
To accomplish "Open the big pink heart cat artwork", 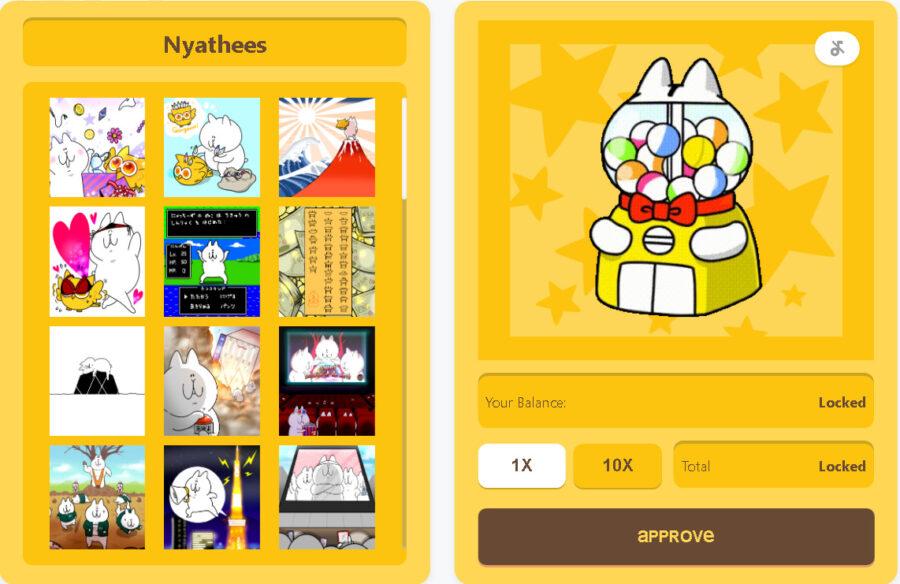I will [97, 261].
